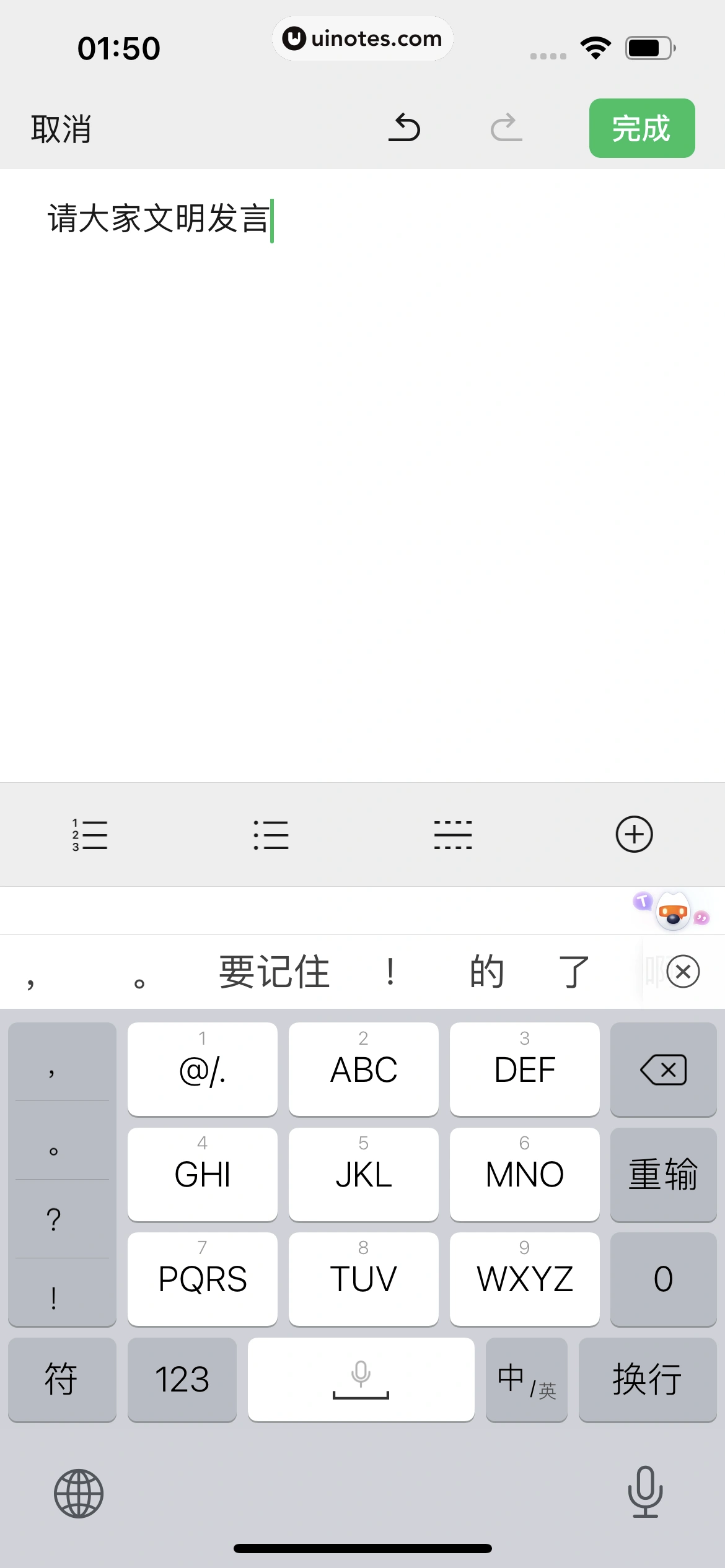Image resolution: width=725 pixels, height=1568 pixels.
Task: Insert a dashed divider line
Action: pos(453,834)
